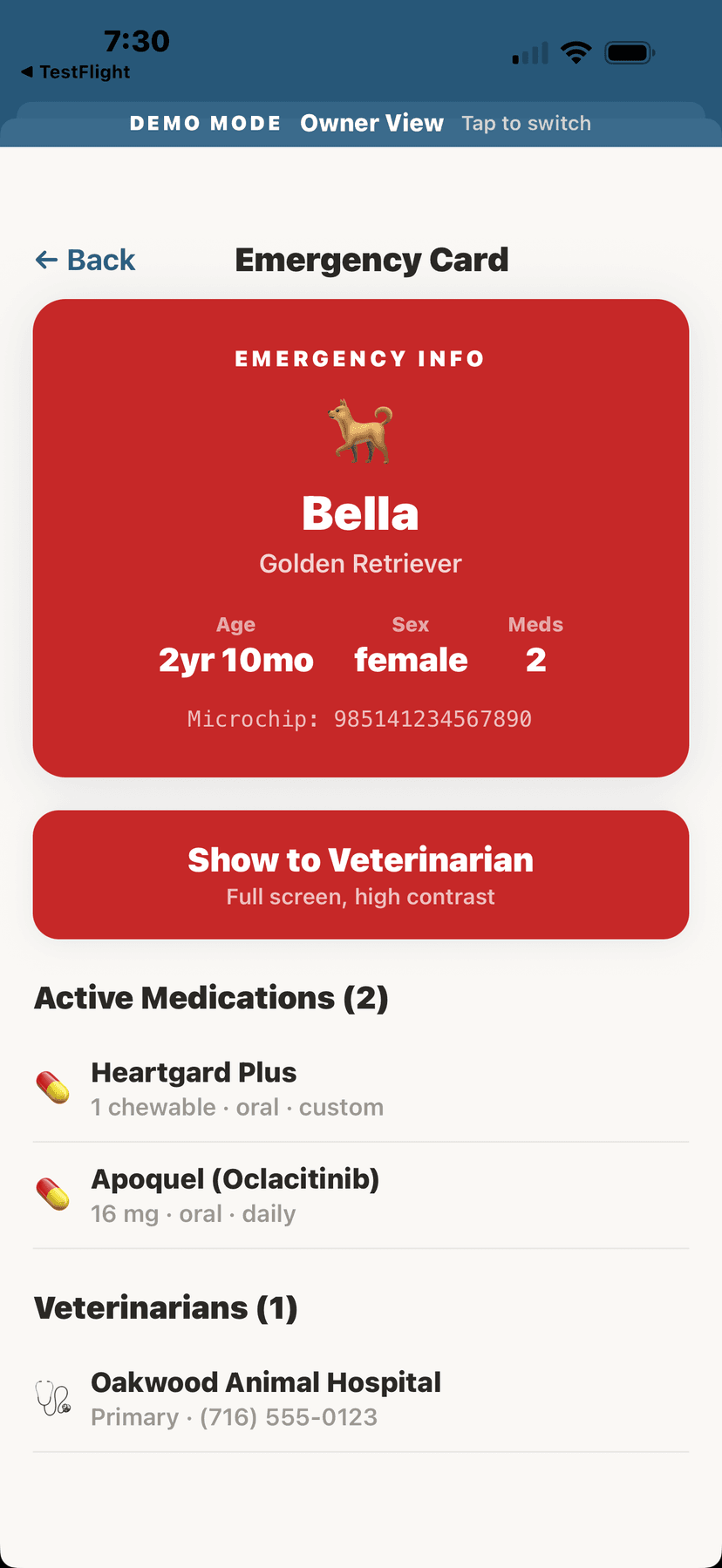Tap 'Tap to switch' to toggle view mode
This screenshot has width=722, height=1568.
[527, 123]
